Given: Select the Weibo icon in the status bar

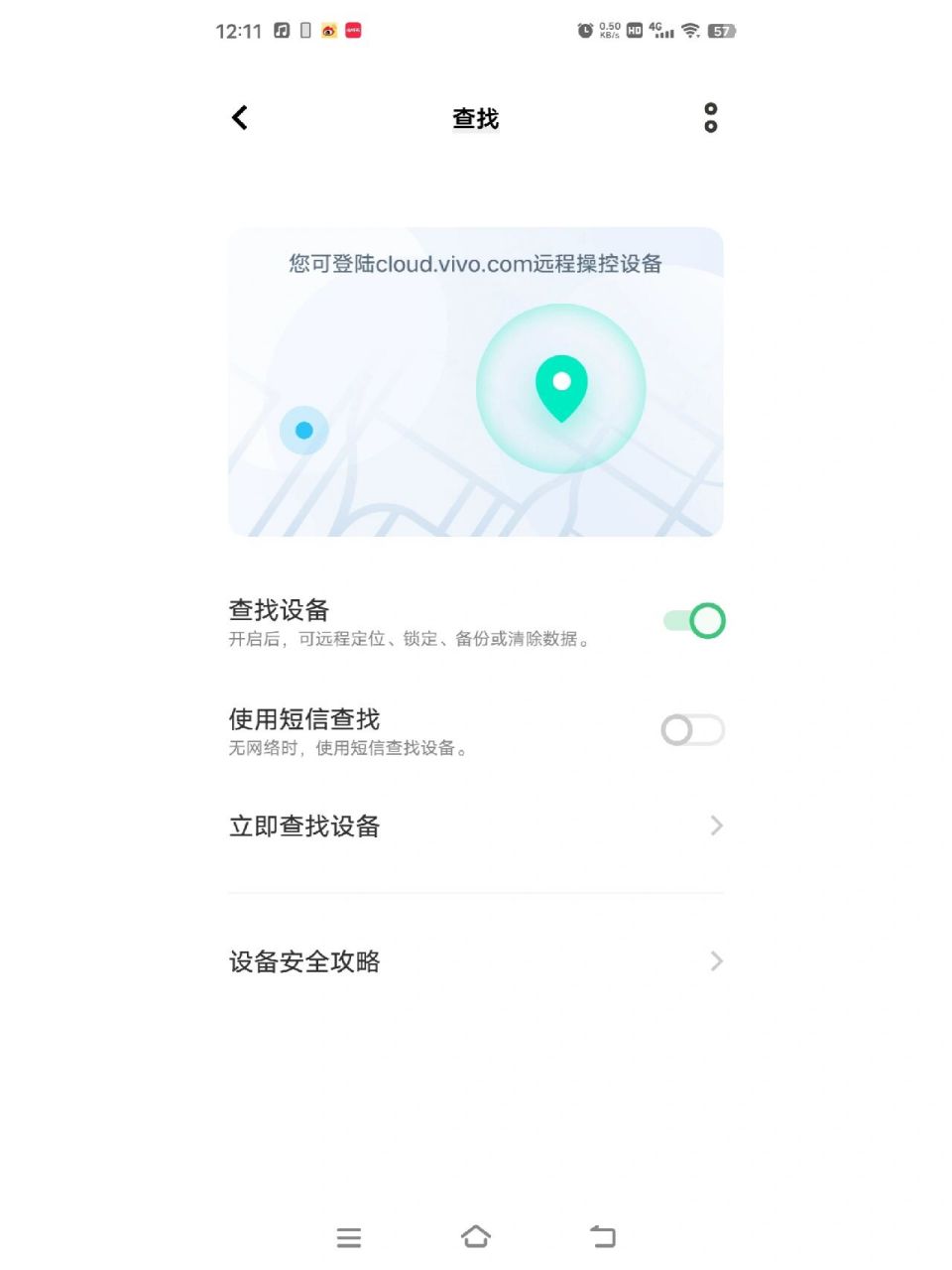Looking at the screenshot, I should [x=328, y=31].
